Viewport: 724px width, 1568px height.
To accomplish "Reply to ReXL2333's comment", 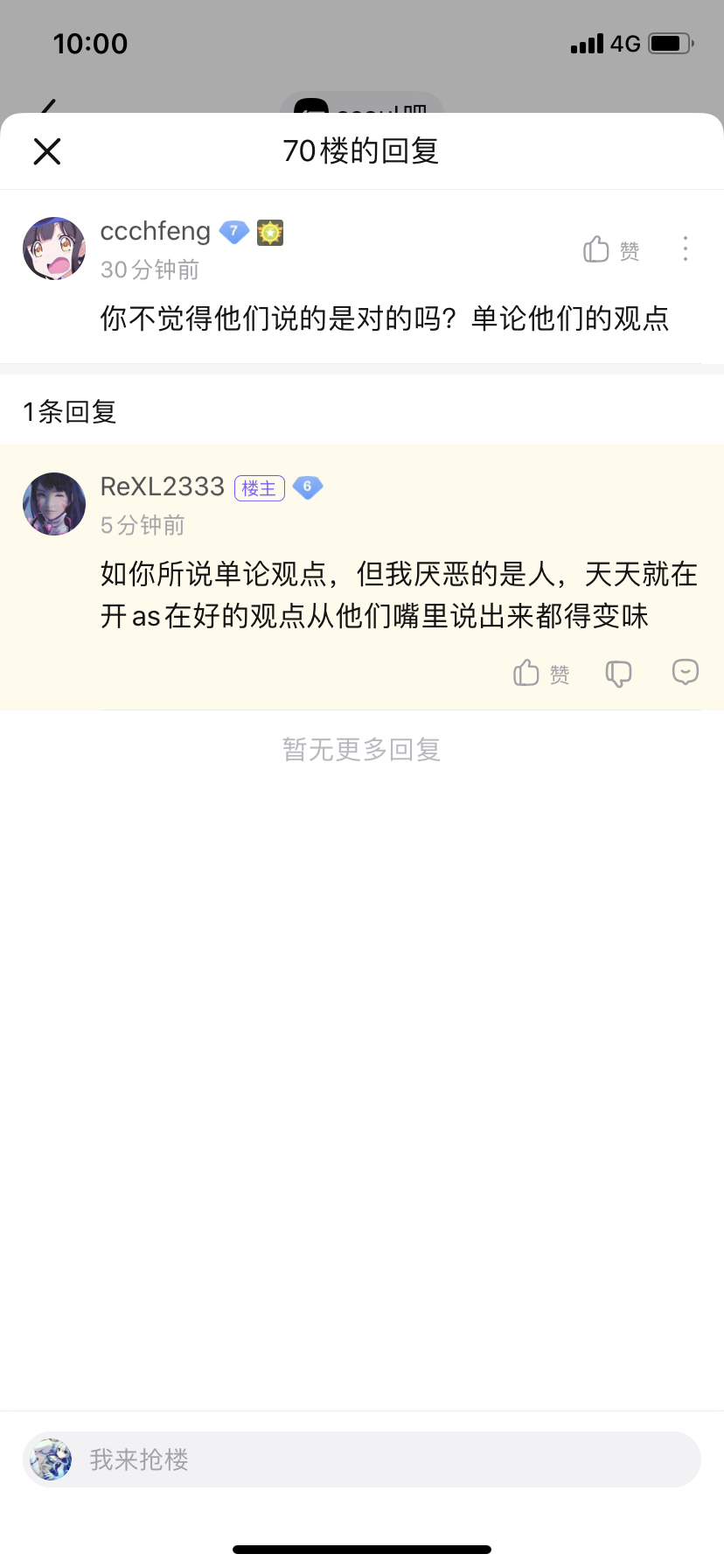I will point(685,672).
